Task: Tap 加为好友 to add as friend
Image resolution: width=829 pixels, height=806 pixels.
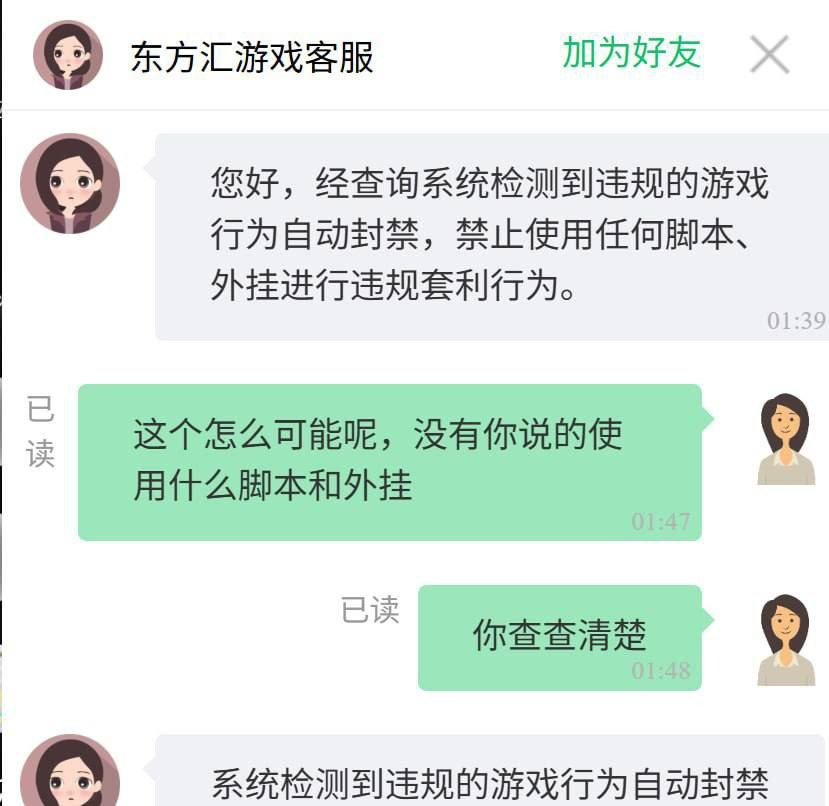Action: click(631, 53)
